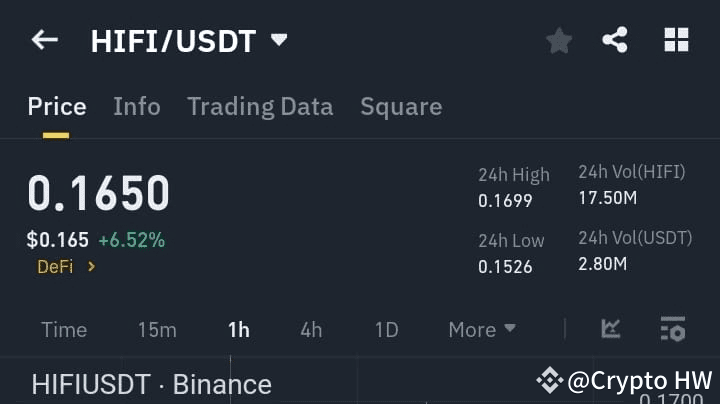Switch to the Info tab
Screen dimensions: 720x404
[x=137, y=106]
